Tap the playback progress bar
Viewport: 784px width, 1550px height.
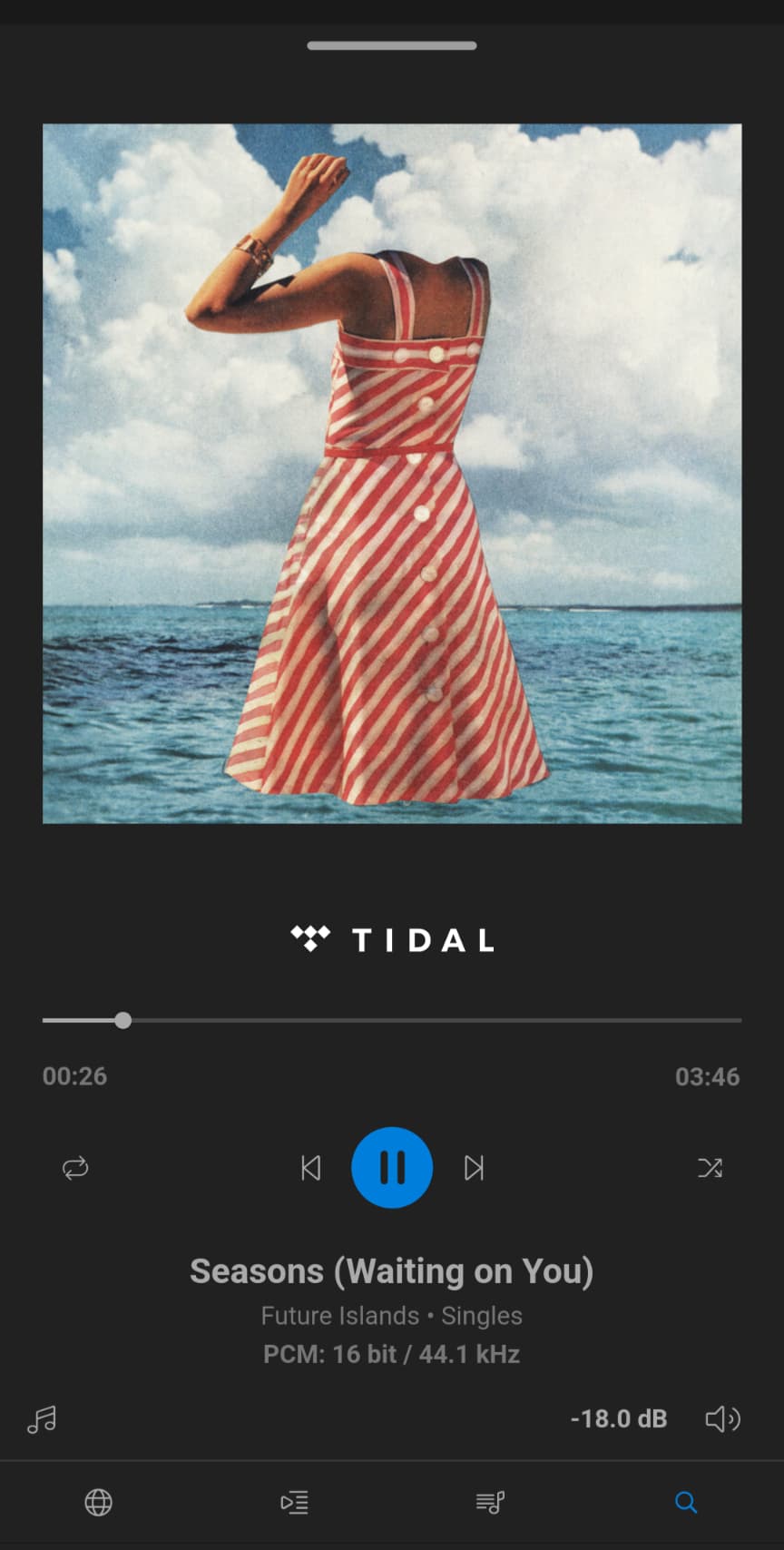[392, 1020]
